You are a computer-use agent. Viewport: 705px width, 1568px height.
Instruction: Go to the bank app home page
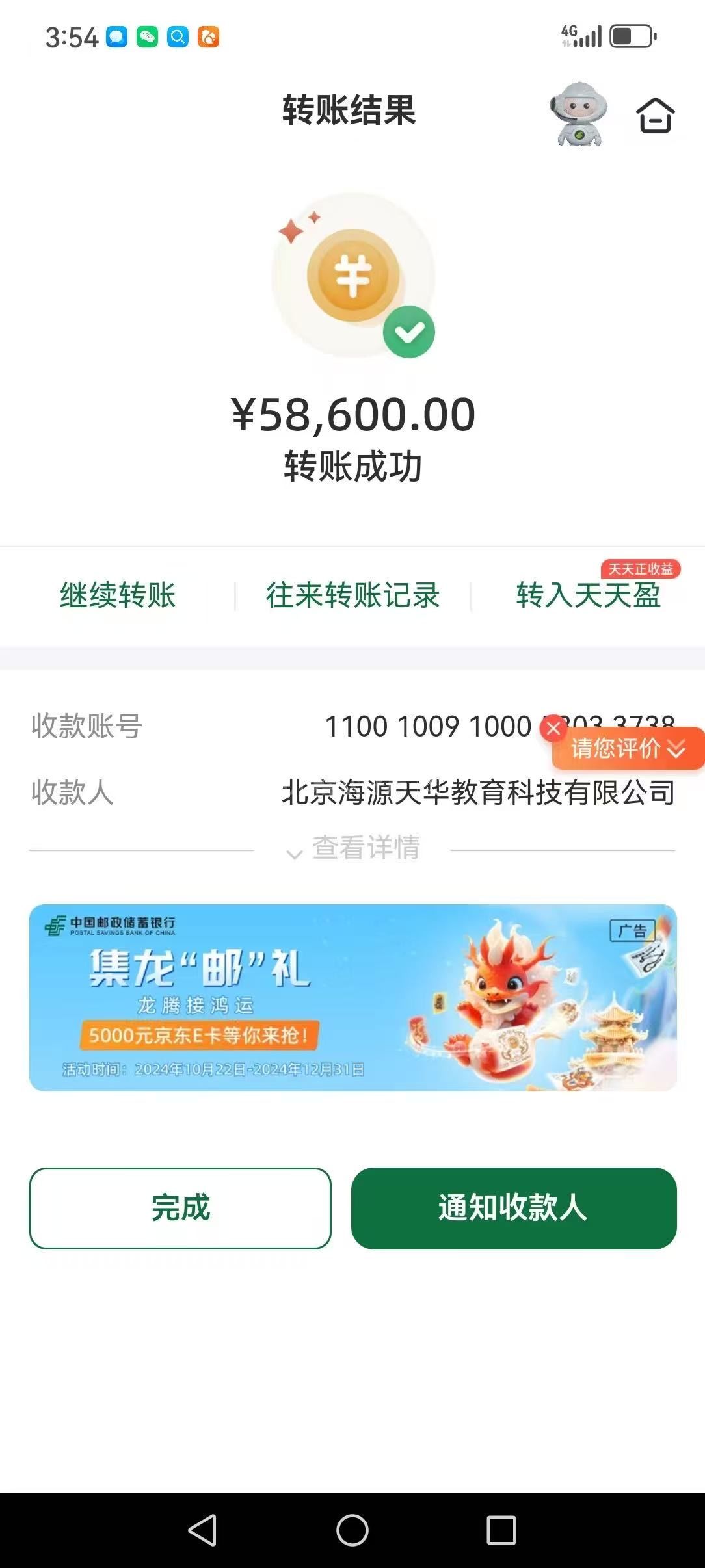point(655,116)
